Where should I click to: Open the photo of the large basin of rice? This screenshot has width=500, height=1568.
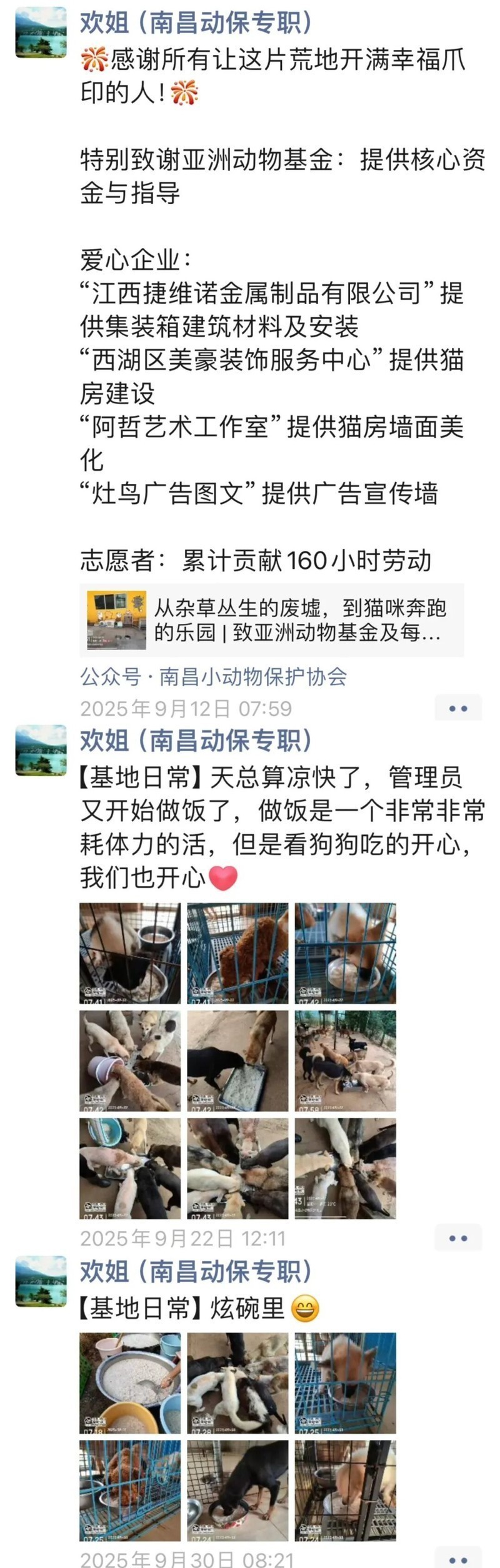(x=130, y=1383)
